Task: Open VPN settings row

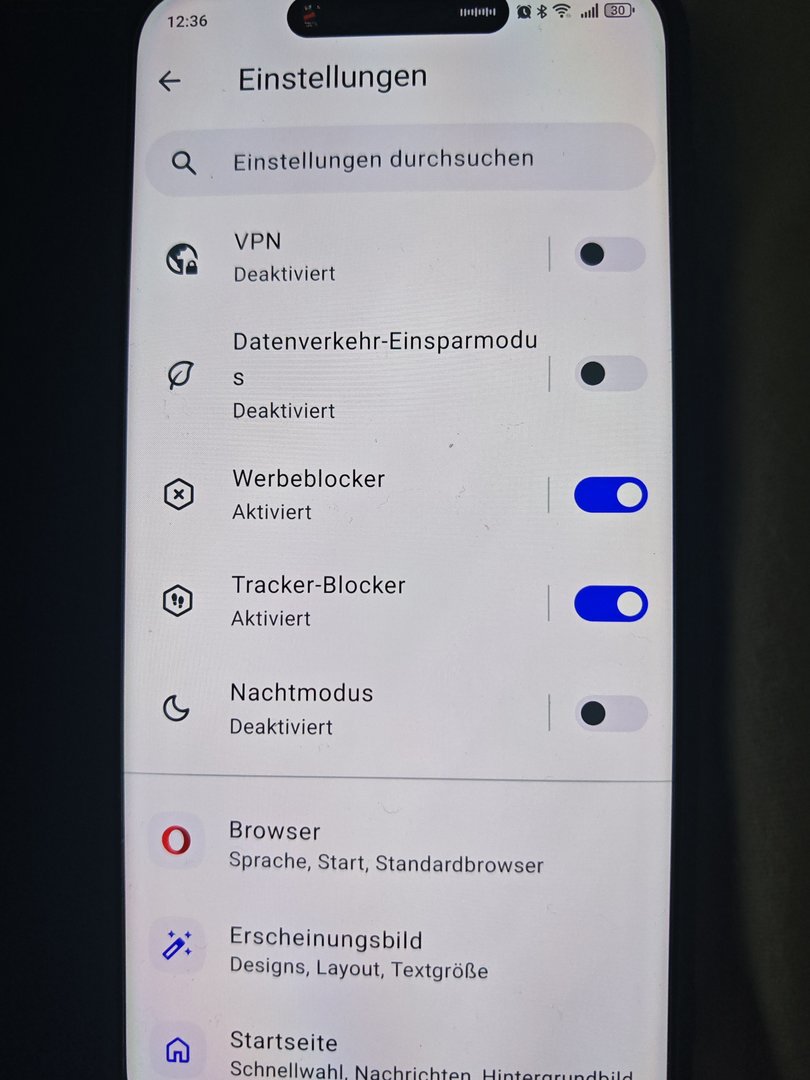Action: (x=350, y=257)
